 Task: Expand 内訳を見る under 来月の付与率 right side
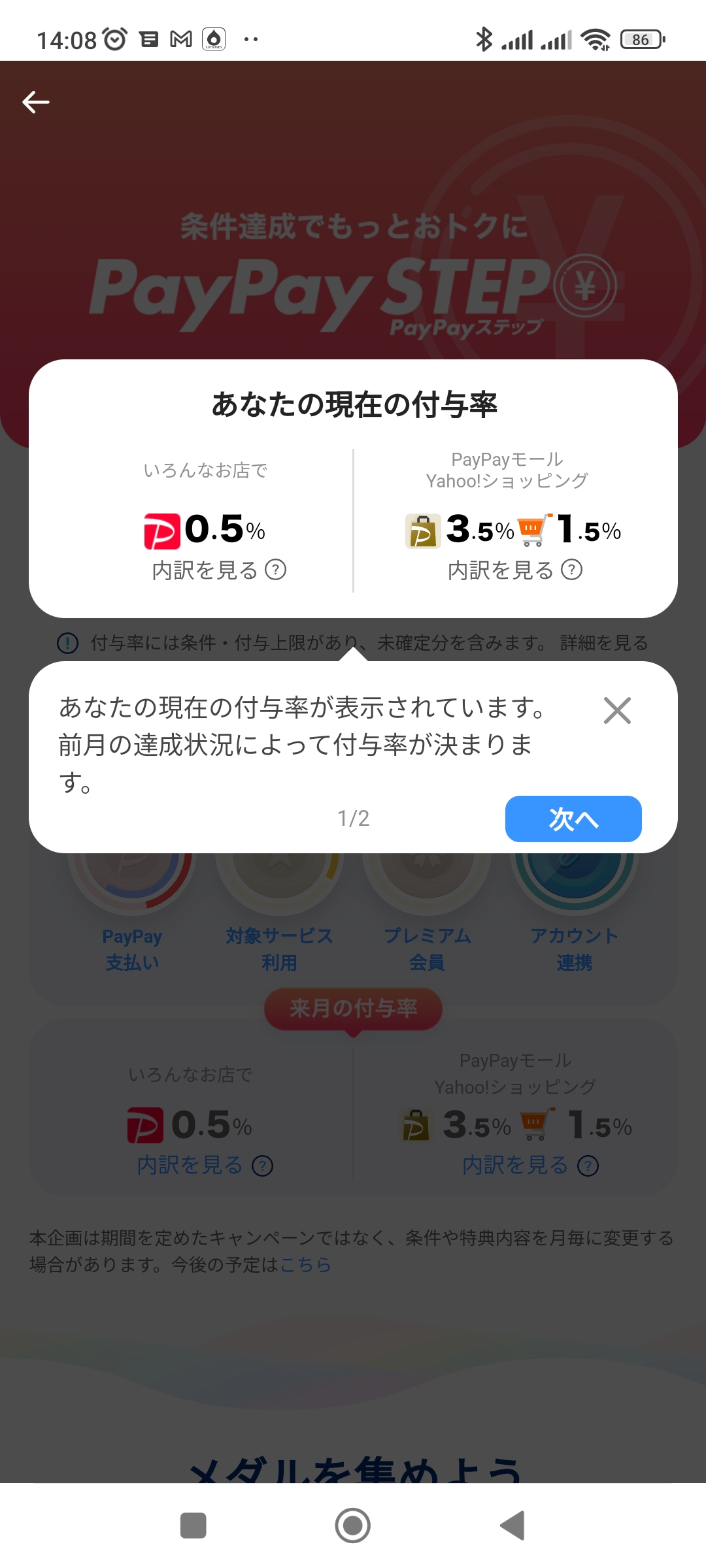[514, 1164]
